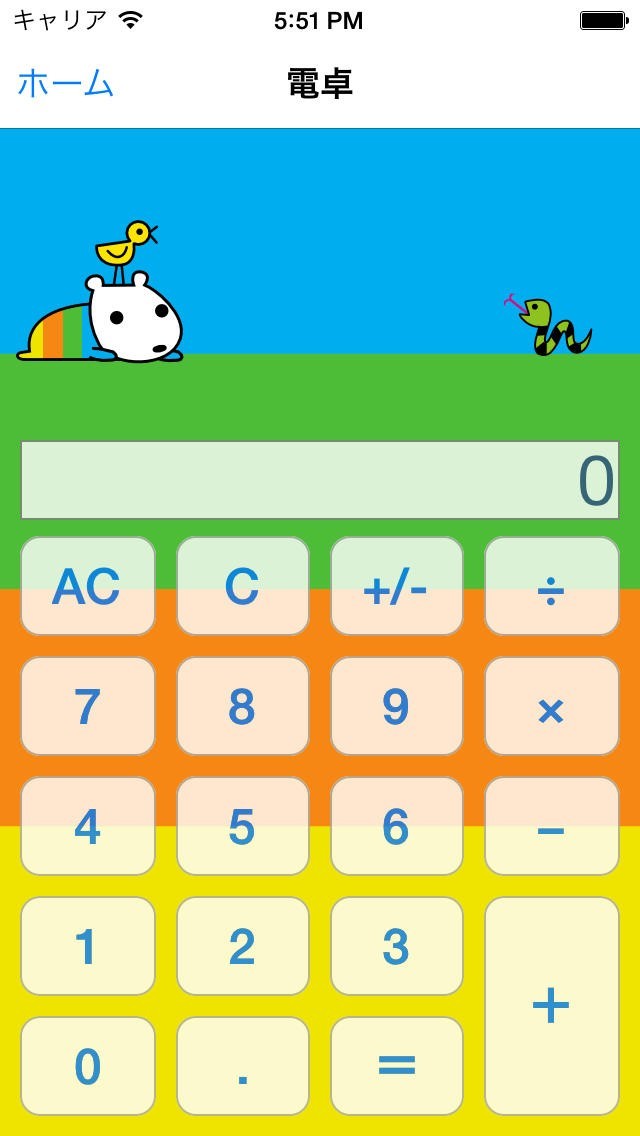Insert a decimal point
The height and width of the screenshot is (1136, 640).
242,1066
